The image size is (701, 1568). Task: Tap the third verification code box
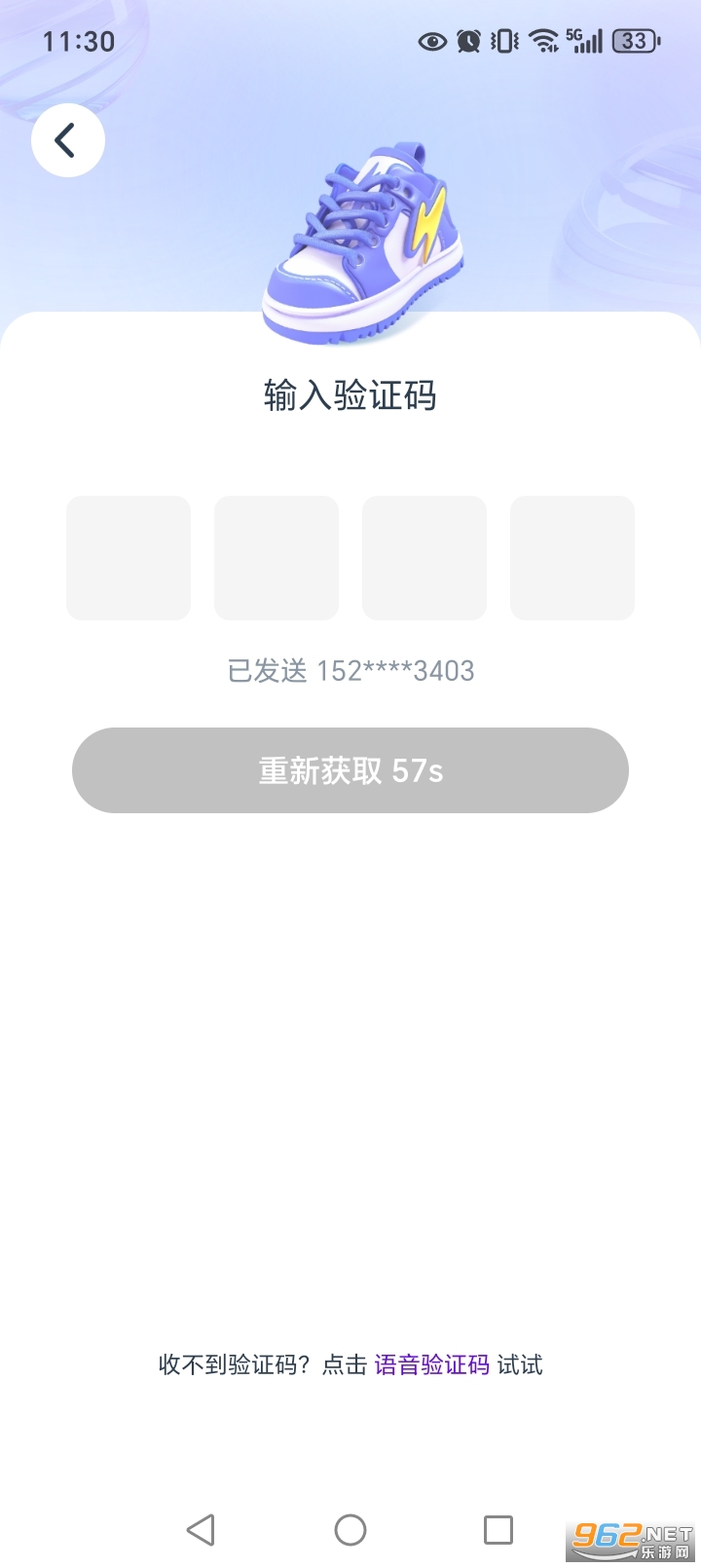coord(424,557)
